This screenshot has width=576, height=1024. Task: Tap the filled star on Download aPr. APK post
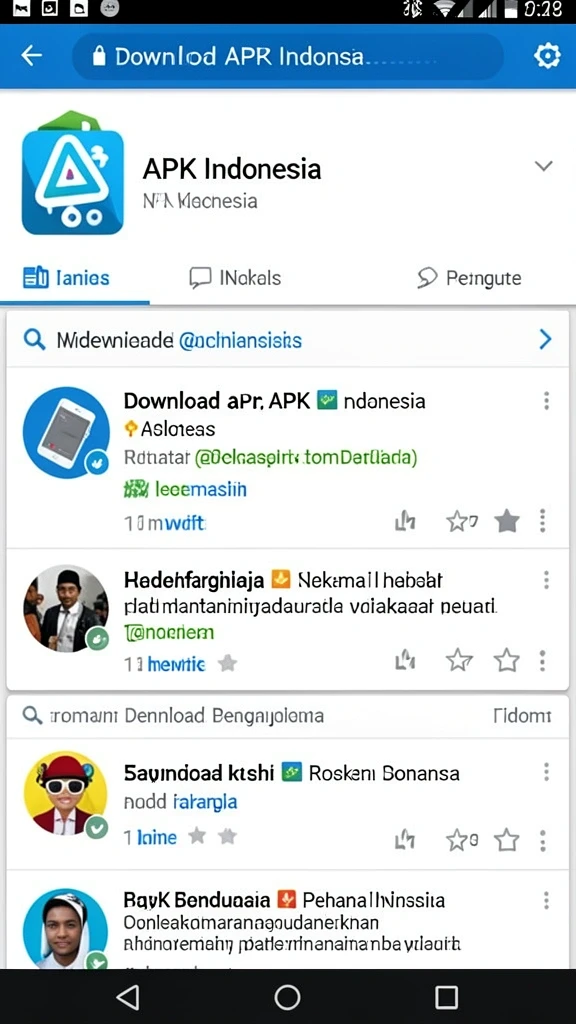tap(507, 521)
